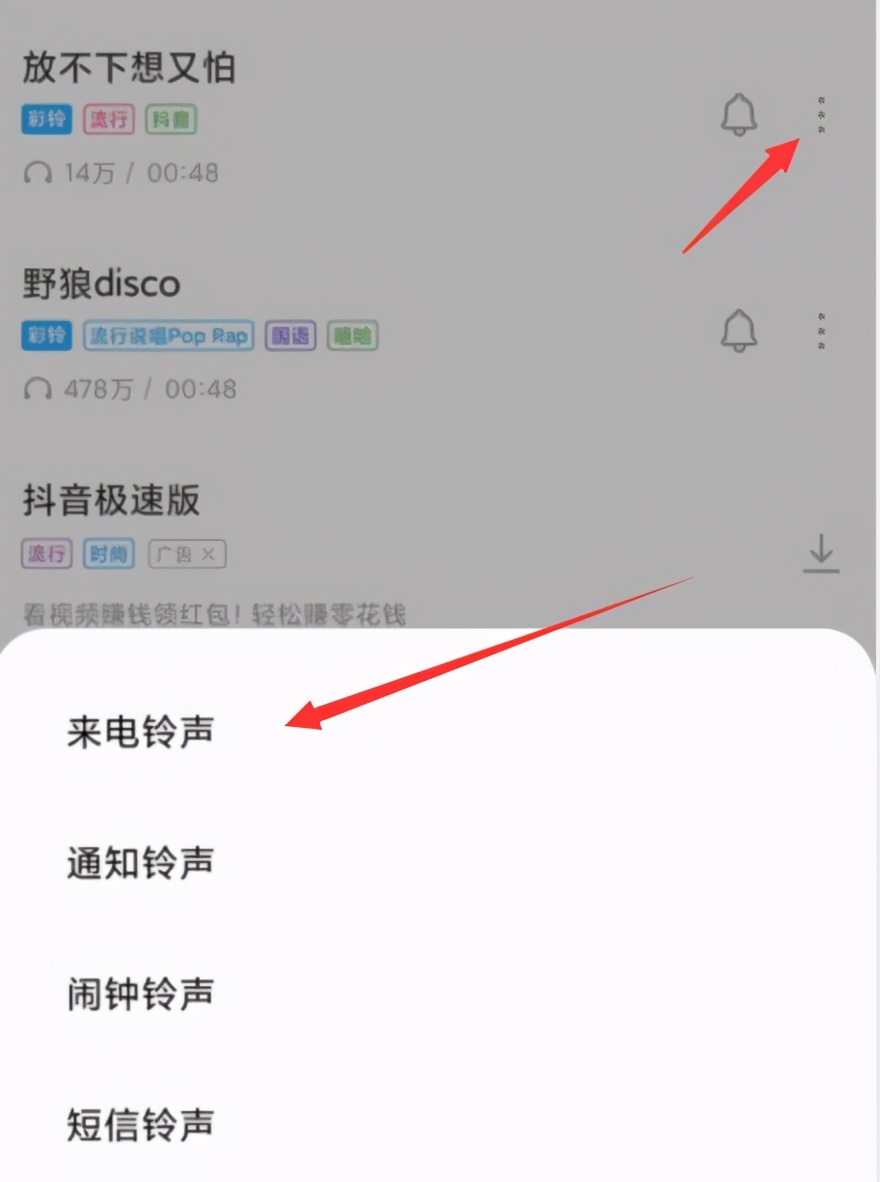Click the bell icon beside 放不下想又怕
The width and height of the screenshot is (880, 1182).
pyautogui.click(x=739, y=114)
